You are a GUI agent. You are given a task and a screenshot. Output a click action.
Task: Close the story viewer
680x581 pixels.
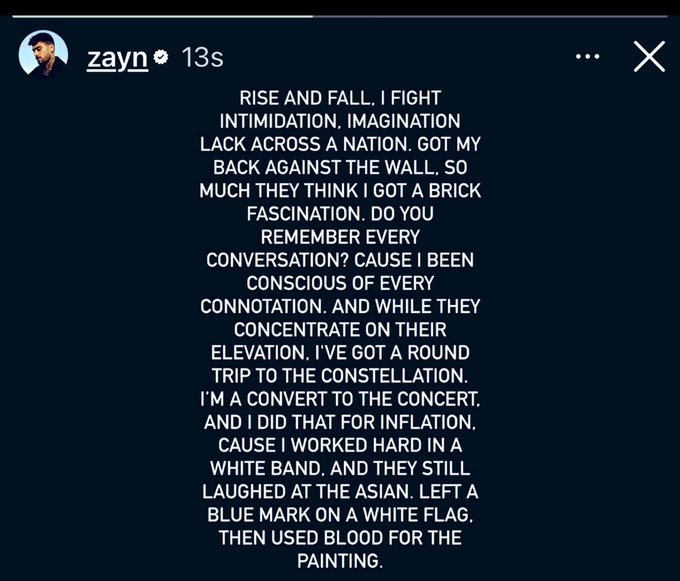coord(649,57)
